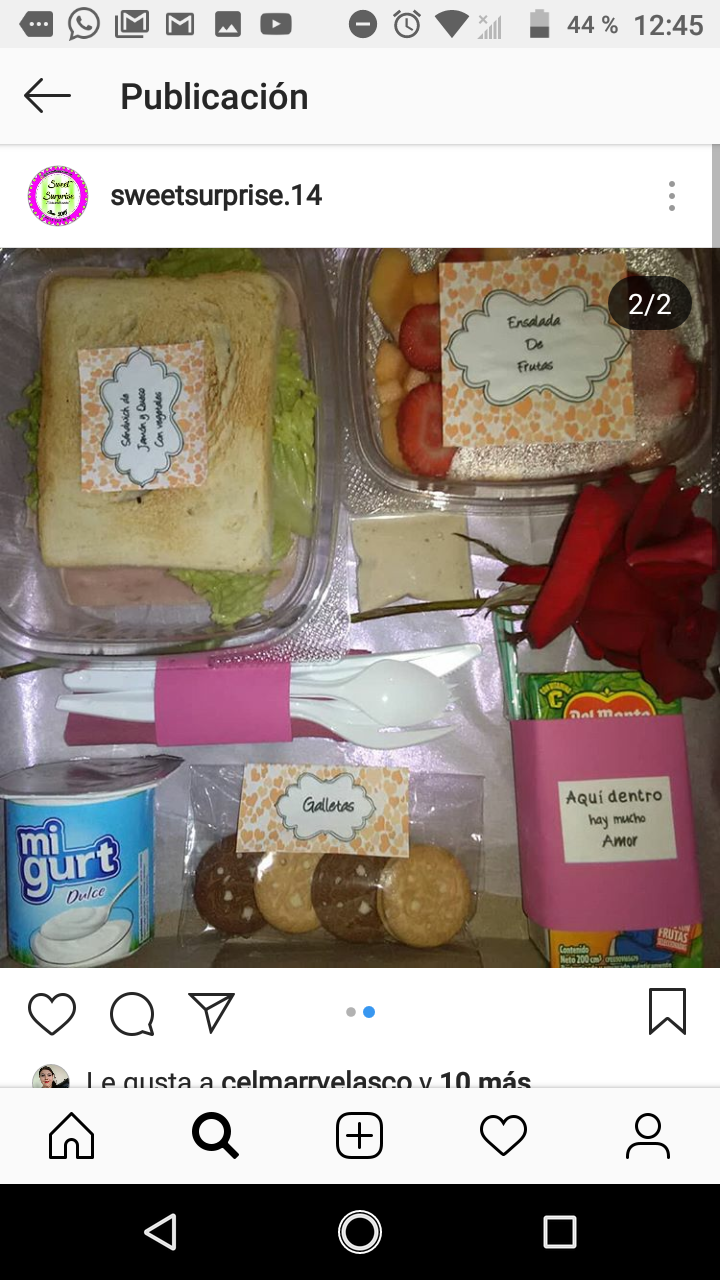Image resolution: width=720 pixels, height=1280 pixels.
Task: Open comments with the speech bubble icon
Action: click(132, 1013)
